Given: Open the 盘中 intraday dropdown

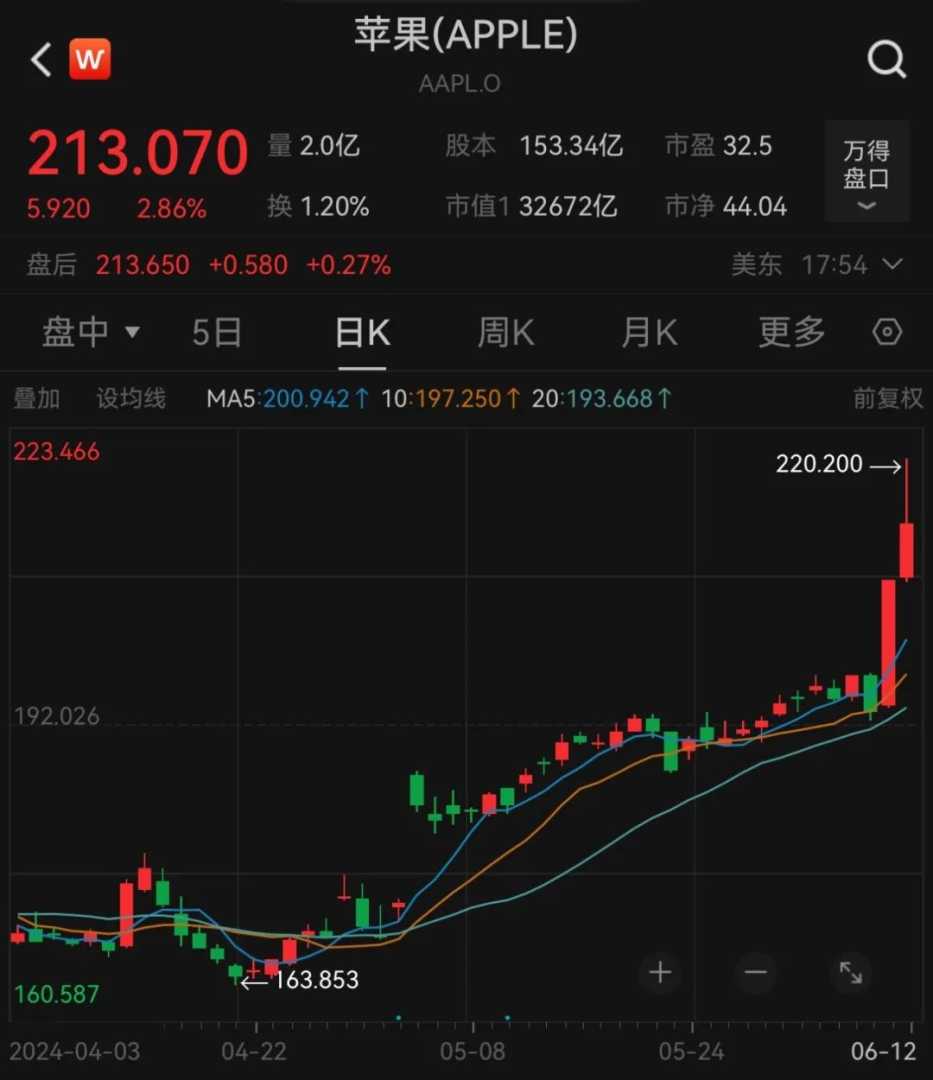Looking at the screenshot, I should coord(91,332).
